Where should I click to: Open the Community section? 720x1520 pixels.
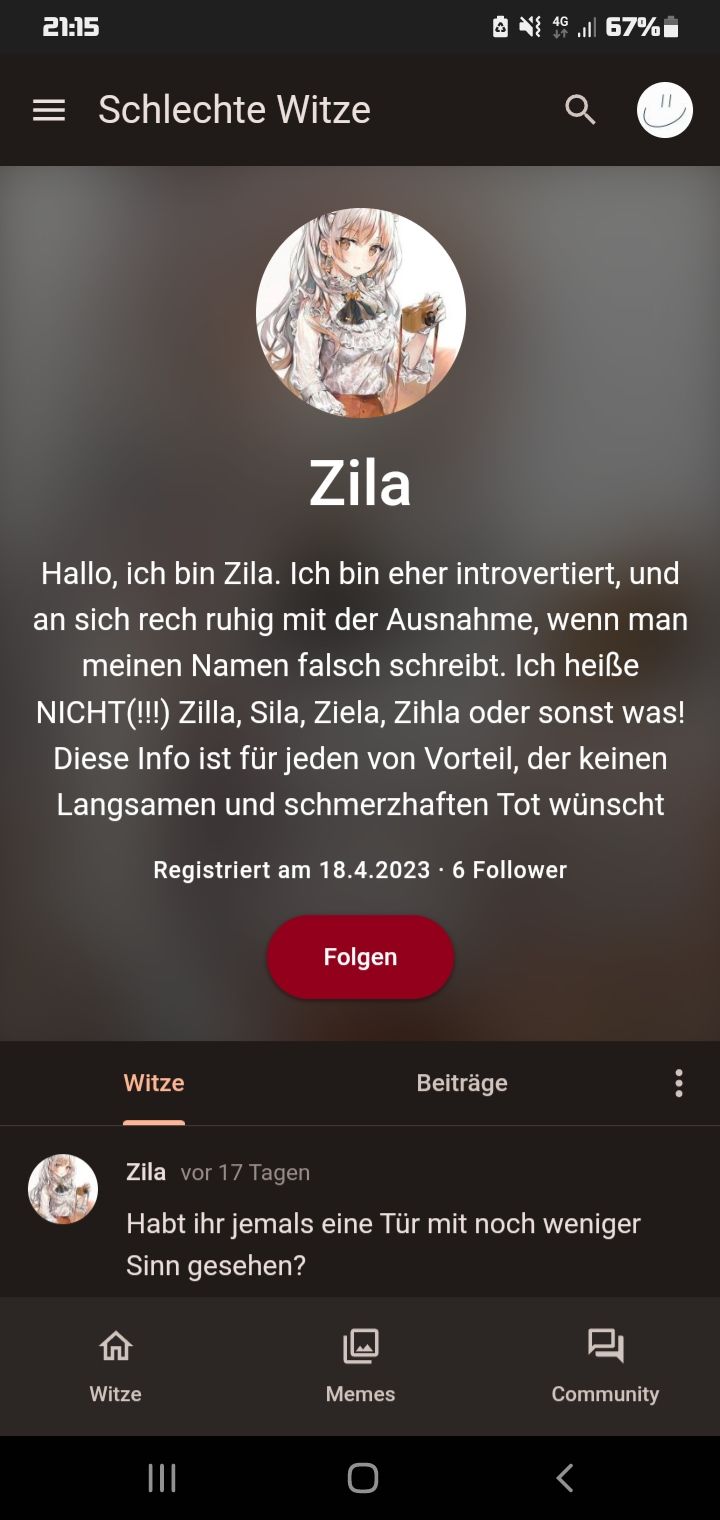coord(605,1367)
